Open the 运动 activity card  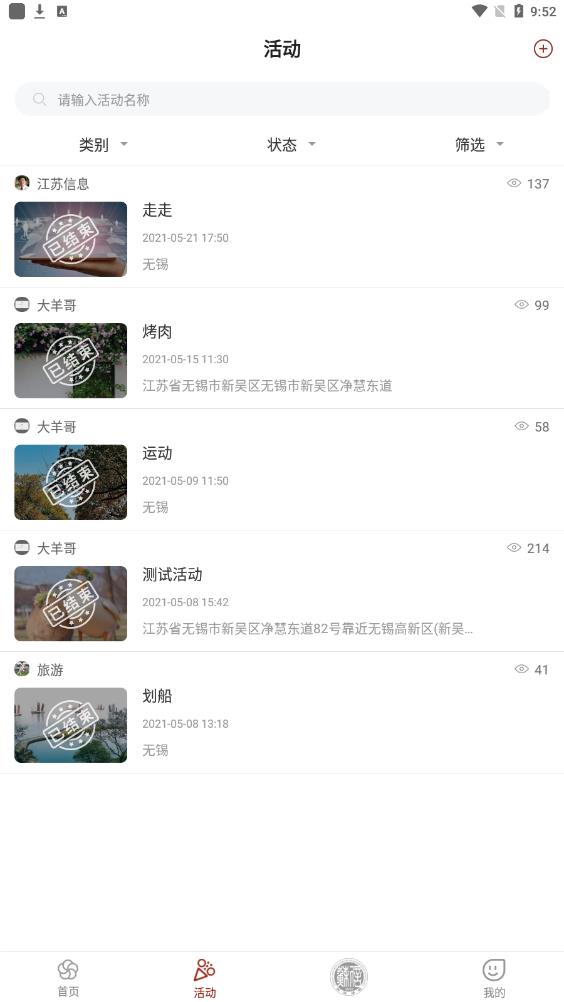tap(282, 470)
